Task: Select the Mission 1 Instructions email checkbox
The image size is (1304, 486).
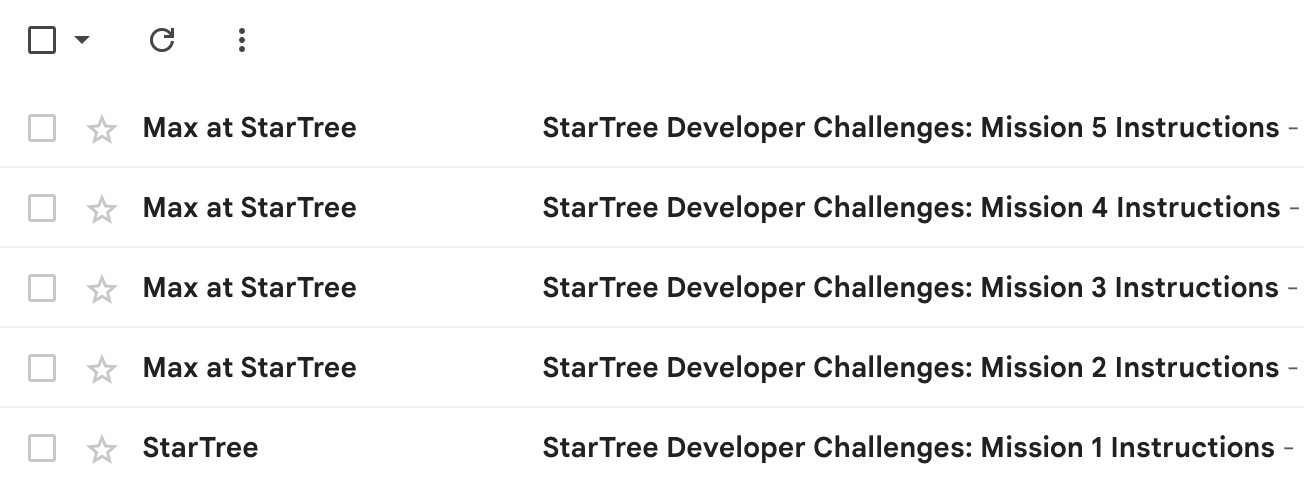Action: point(42,448)
